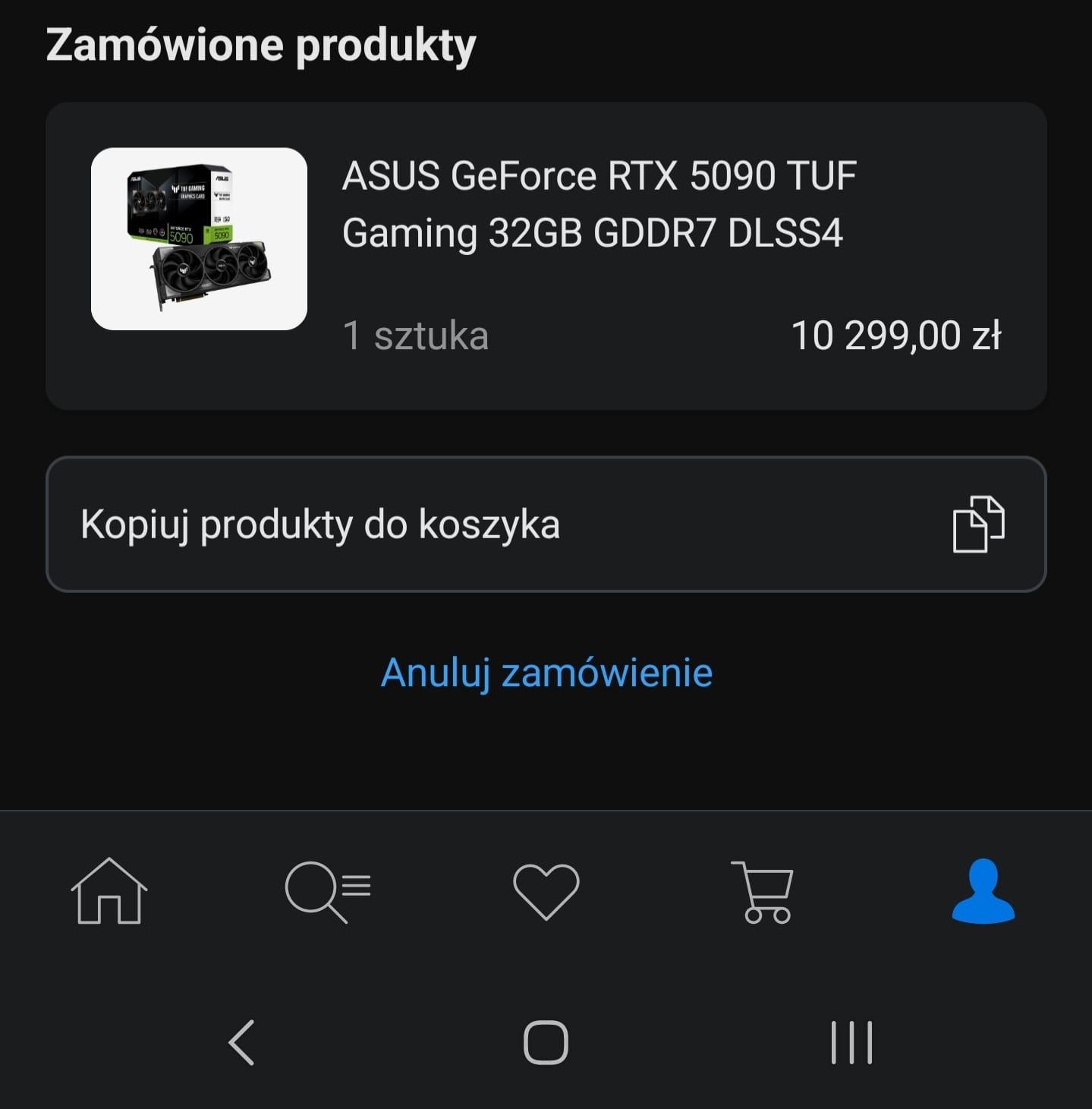Open the ASUS GeForce RTX 5090 product card

pyautogui.click(x=546, y=256)
